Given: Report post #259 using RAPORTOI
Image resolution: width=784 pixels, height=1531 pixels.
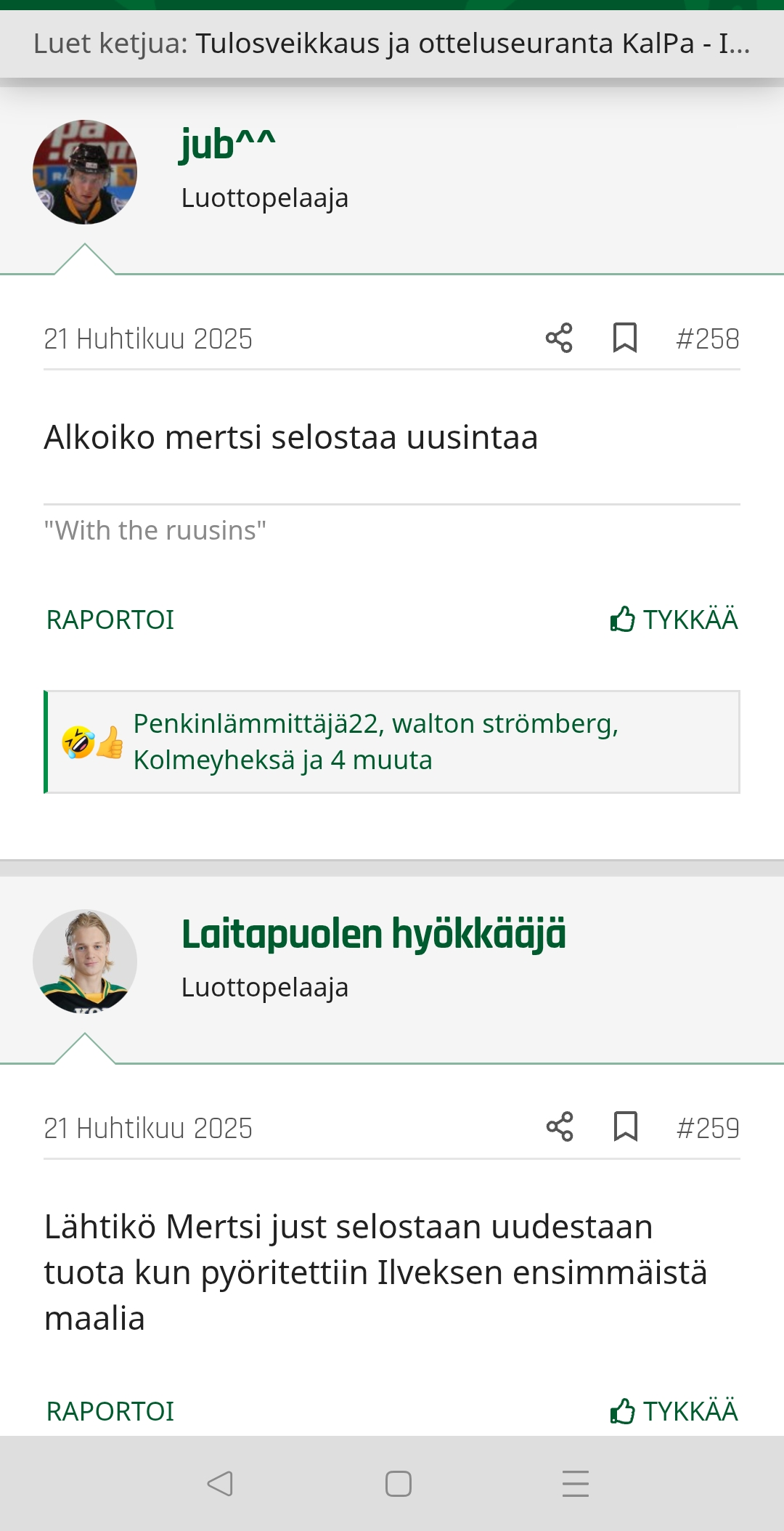Looking at the screenshot, I should [x=109, y=1410].
